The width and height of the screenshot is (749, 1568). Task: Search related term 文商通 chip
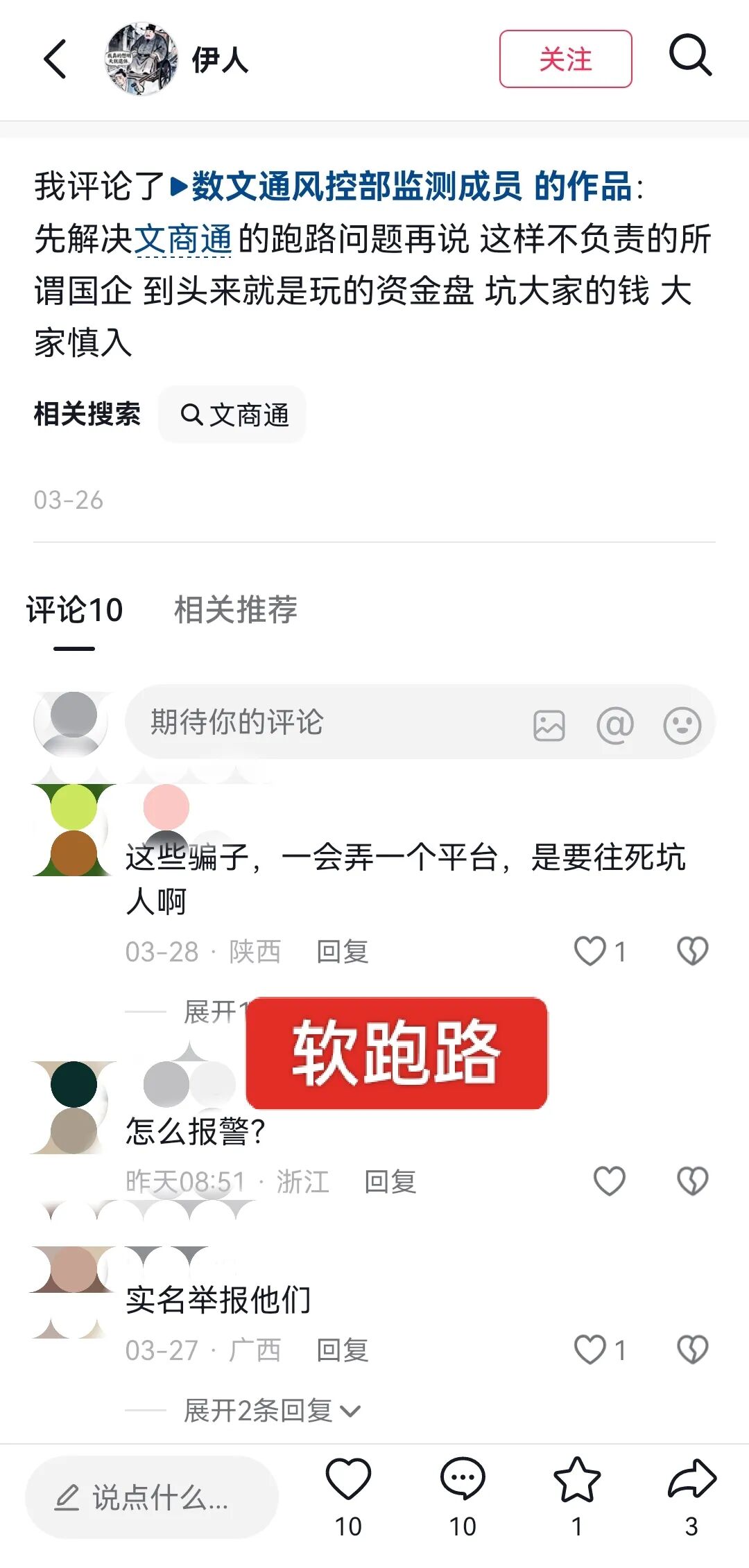point(233,415)
